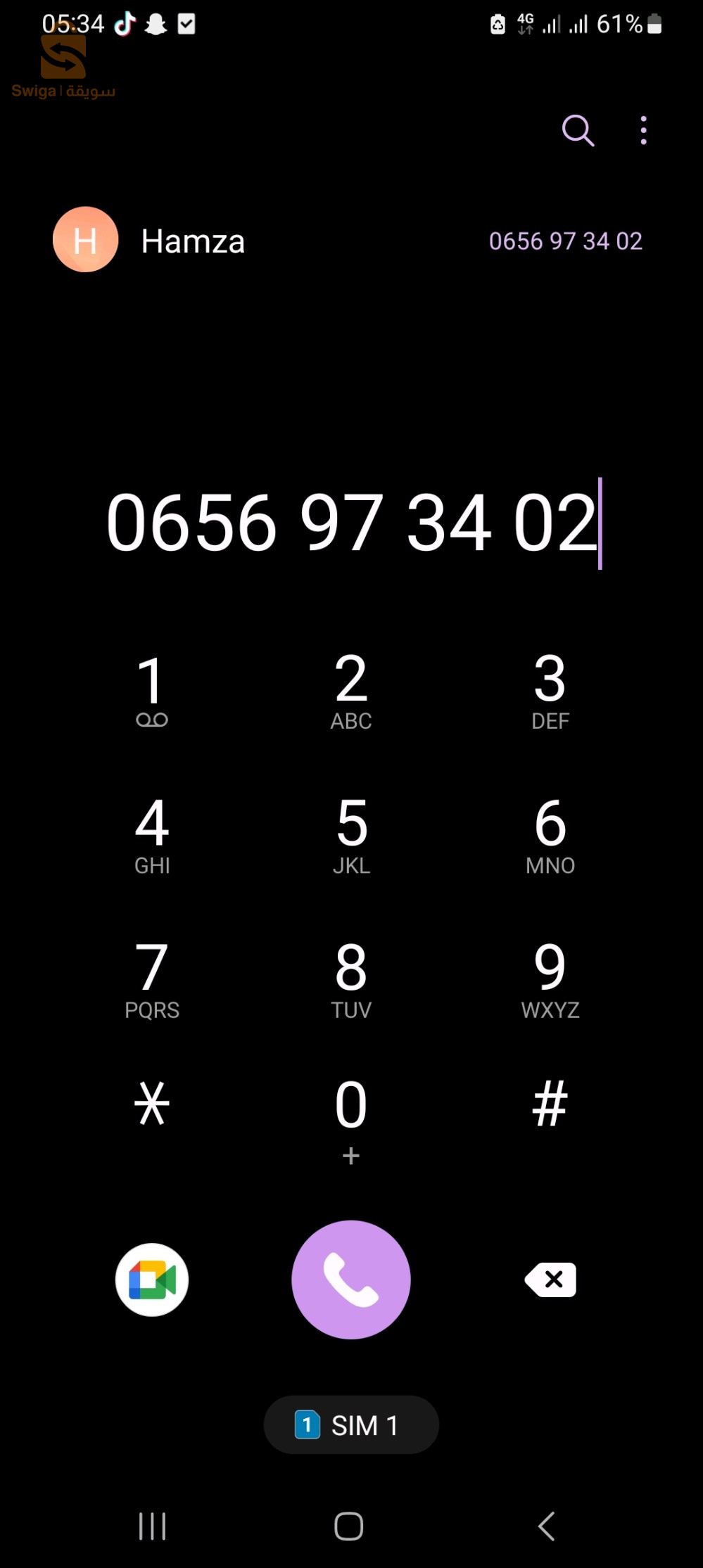Tap the 5 JKL key
The image size is (703, 1568).
(351, 834)
